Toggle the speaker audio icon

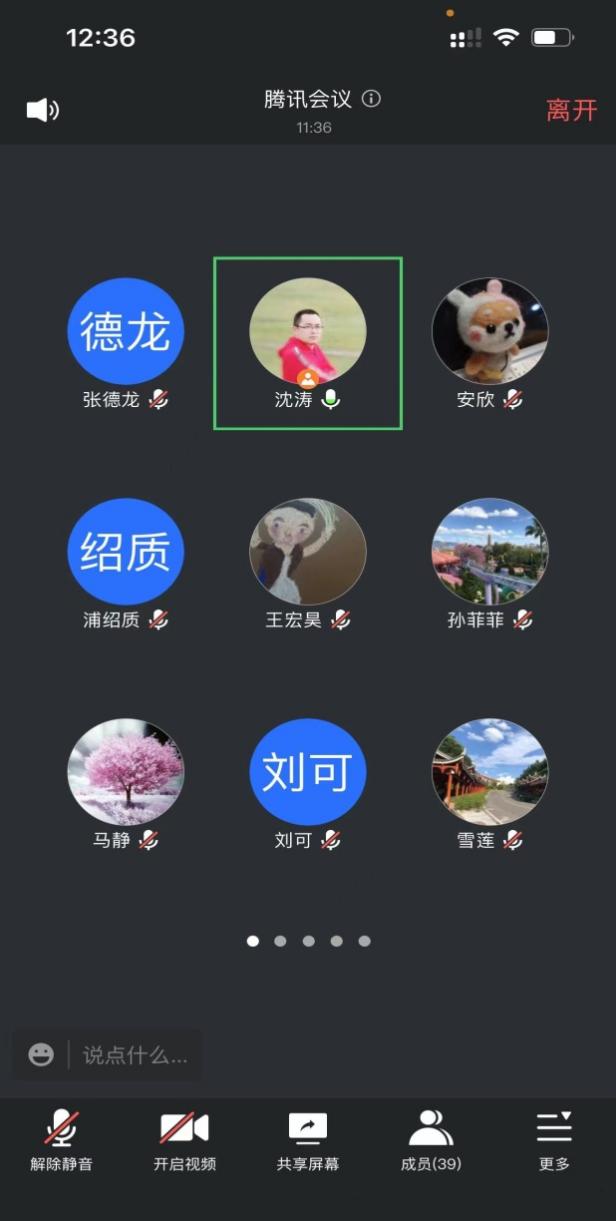(42, 110)
